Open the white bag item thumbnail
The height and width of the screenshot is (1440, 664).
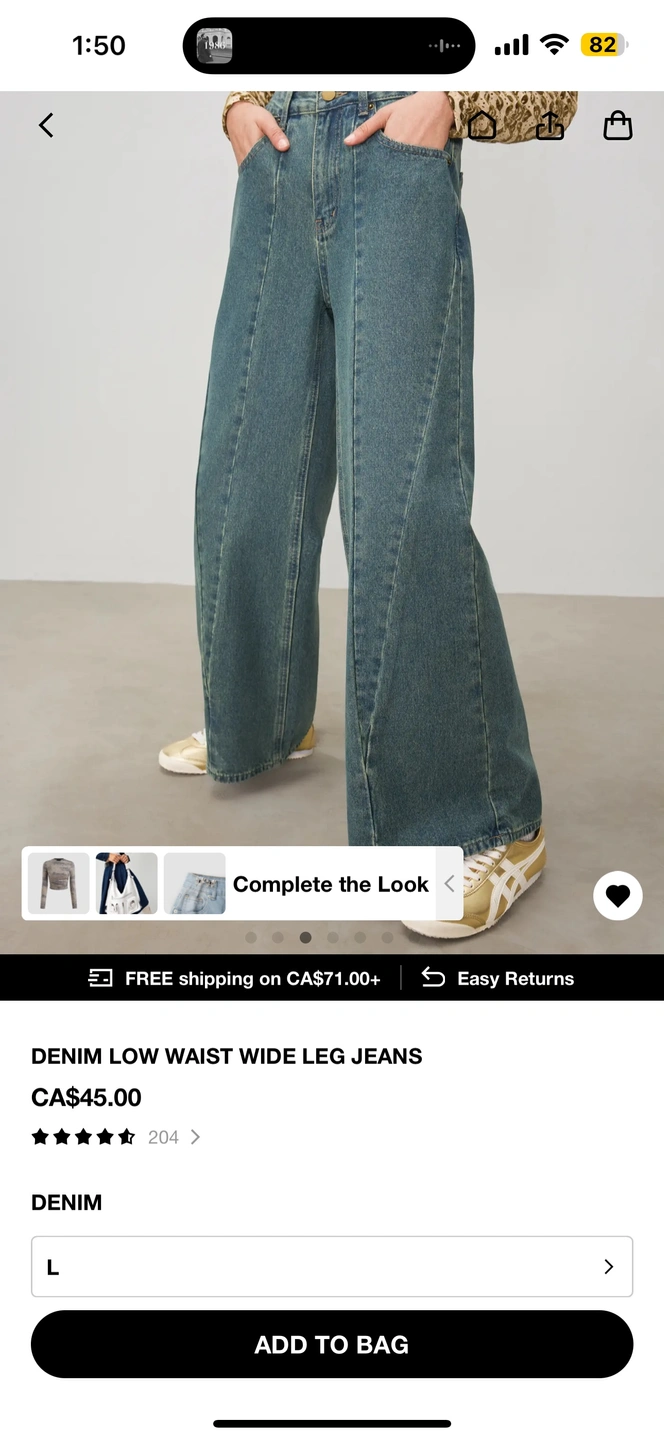[x=126, y=884]
